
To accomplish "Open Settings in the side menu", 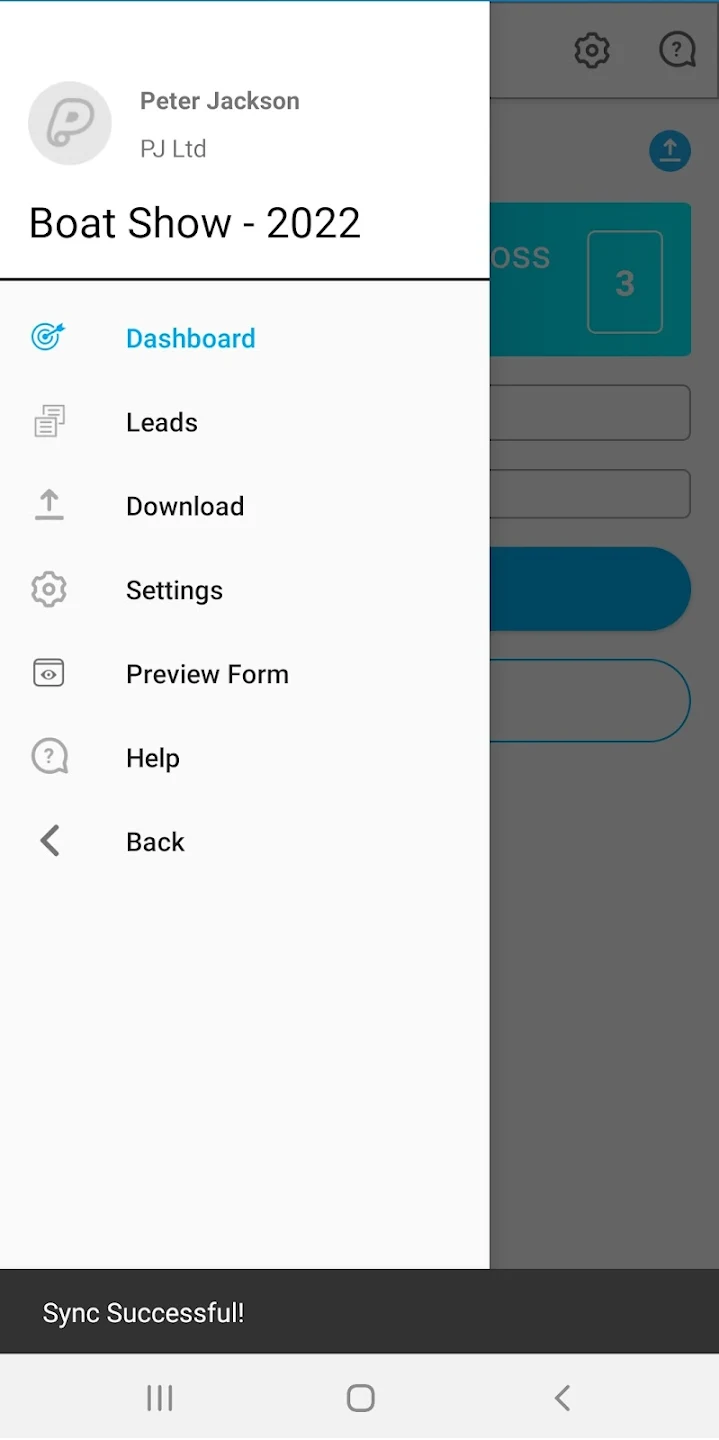I will tap(245, 590).
